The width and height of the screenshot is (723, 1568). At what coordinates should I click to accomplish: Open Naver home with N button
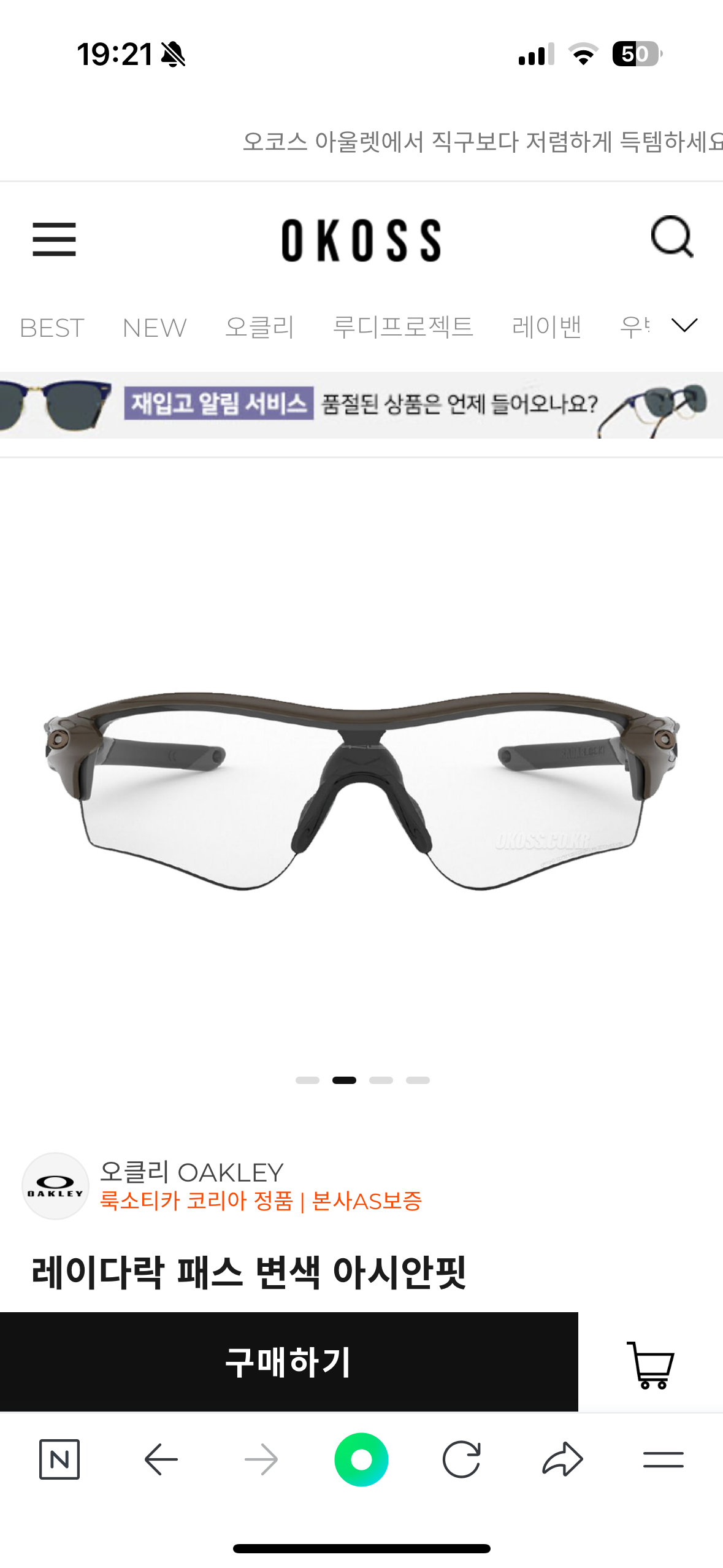point(59,1459)
